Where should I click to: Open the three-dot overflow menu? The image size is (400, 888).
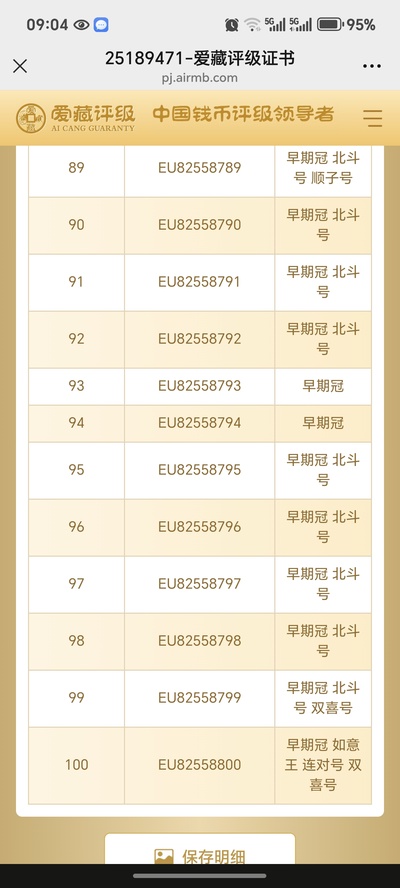[x=372, y=66]
